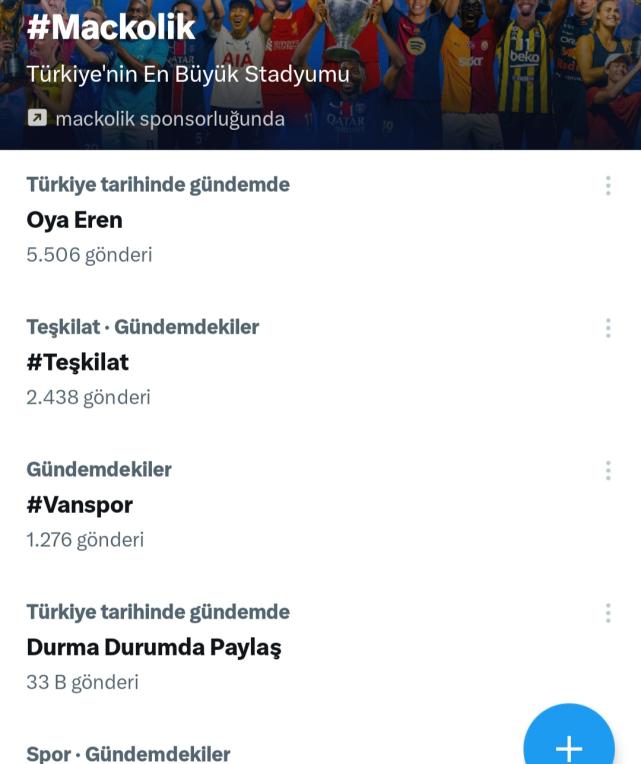Open the Oya Eren trending topic

(x=75, y=220)
